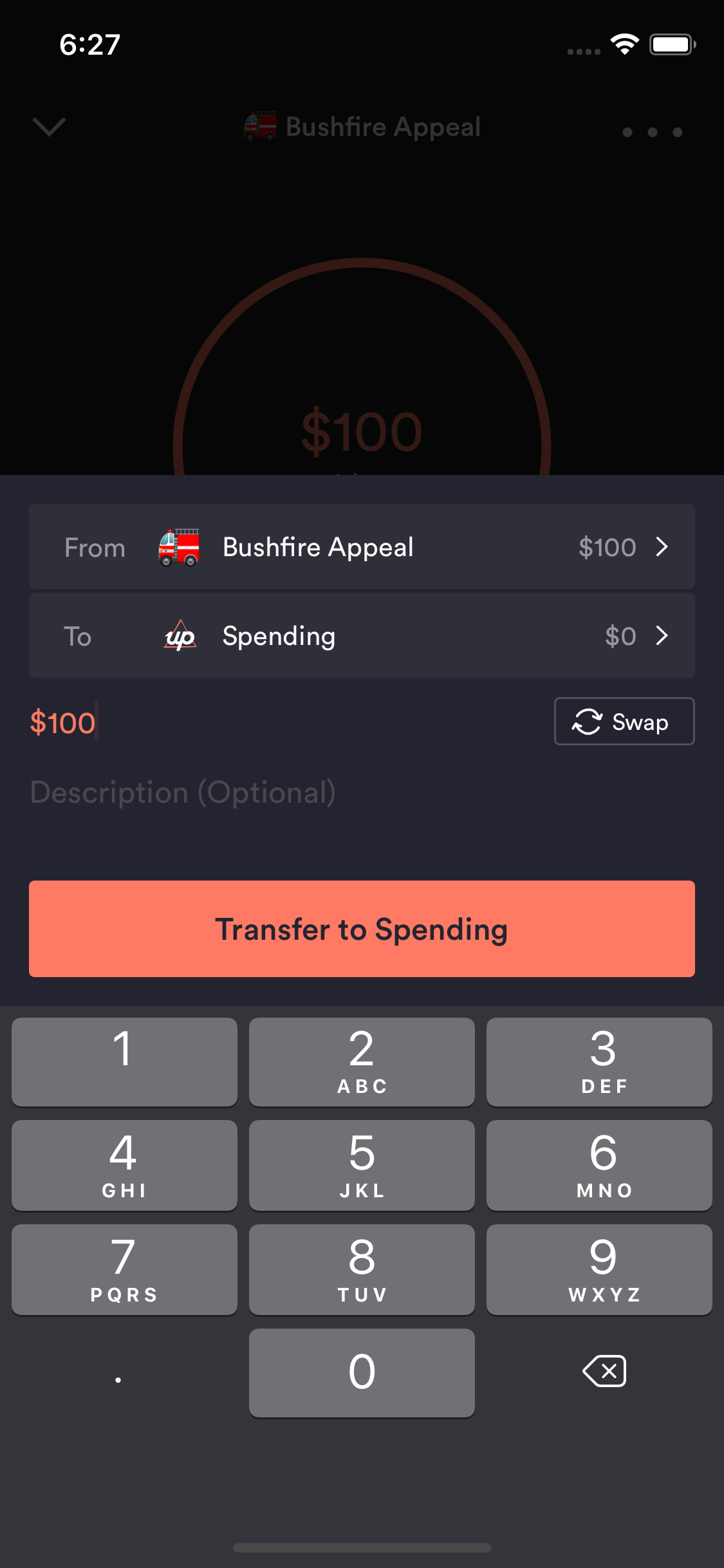
Task: Tap the Transfer to Spending button
Action: (x=362, y=929)
